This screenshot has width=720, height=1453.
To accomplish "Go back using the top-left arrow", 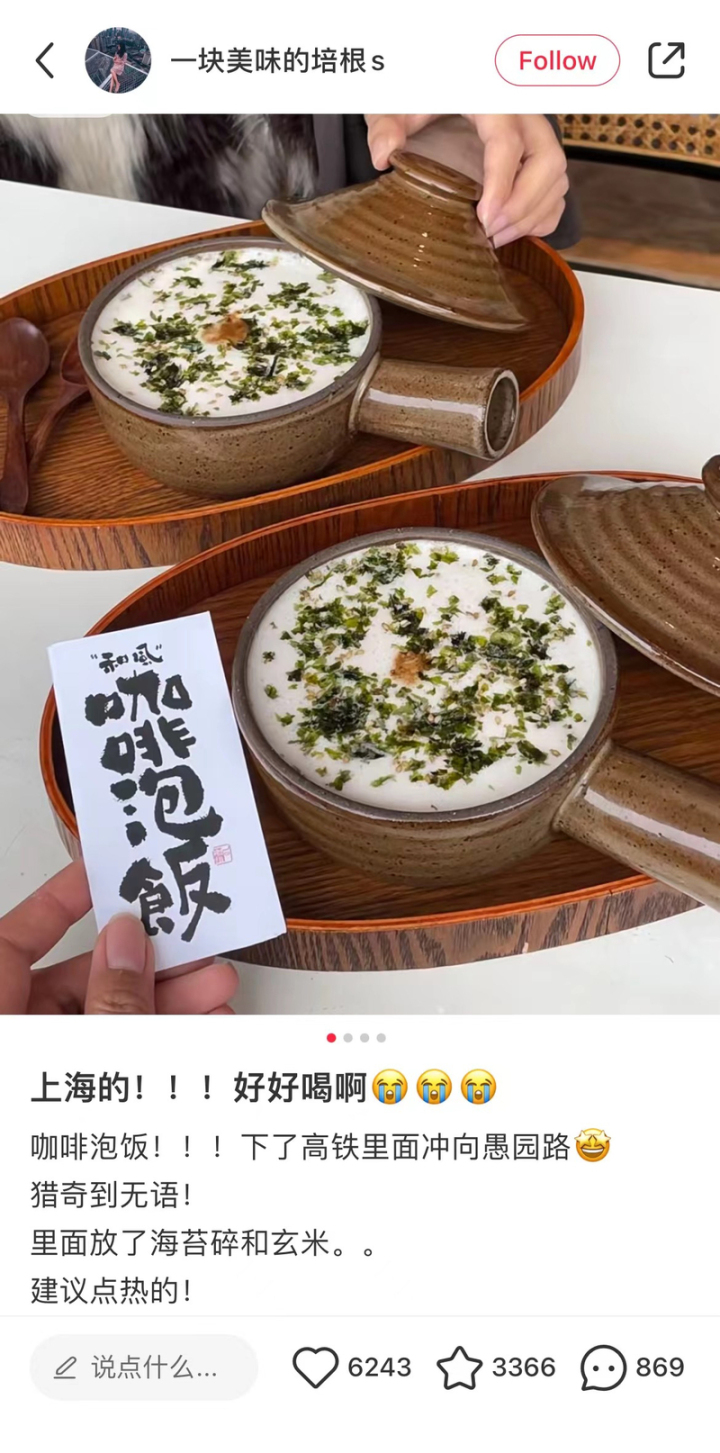I will tap(45, 61).
